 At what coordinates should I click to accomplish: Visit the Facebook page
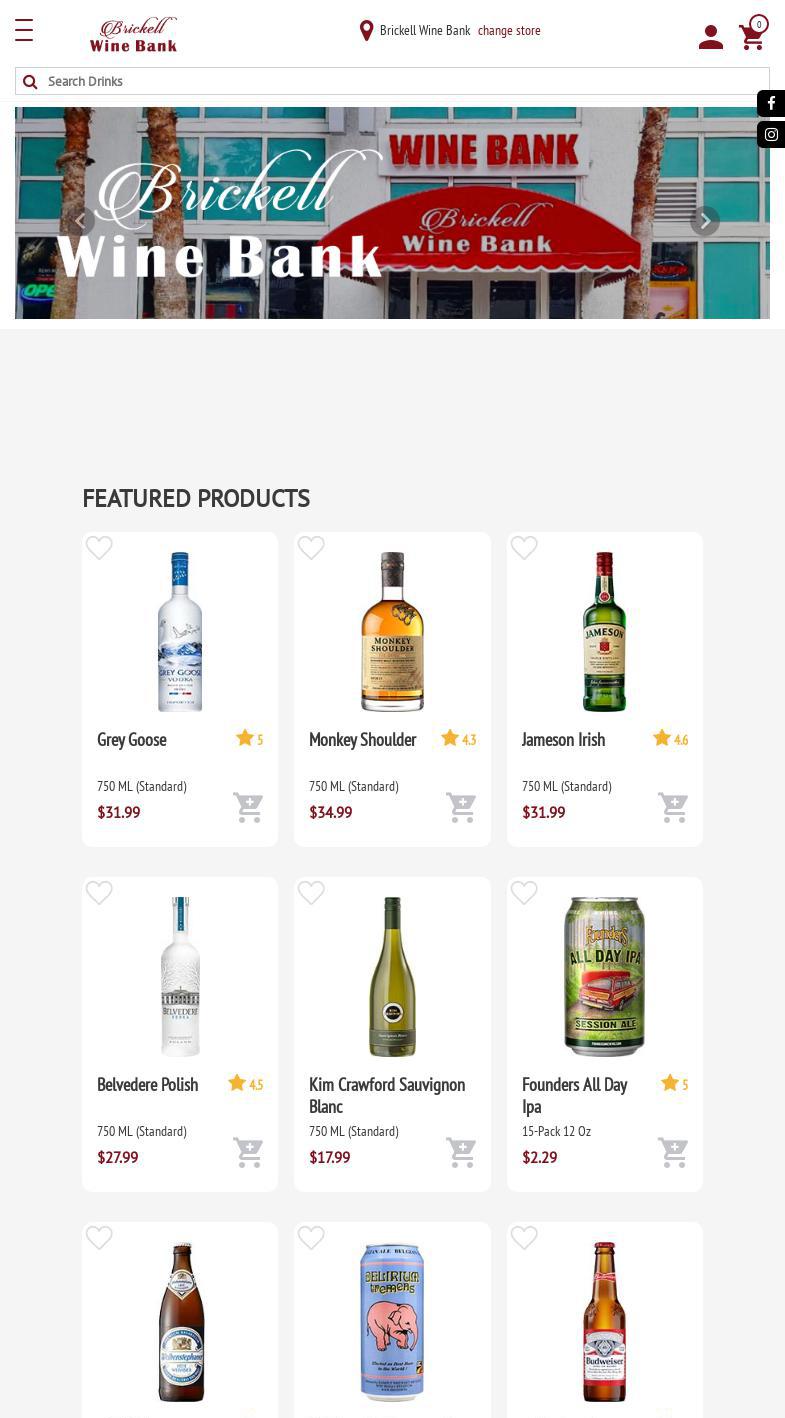(x=771, y=103)
